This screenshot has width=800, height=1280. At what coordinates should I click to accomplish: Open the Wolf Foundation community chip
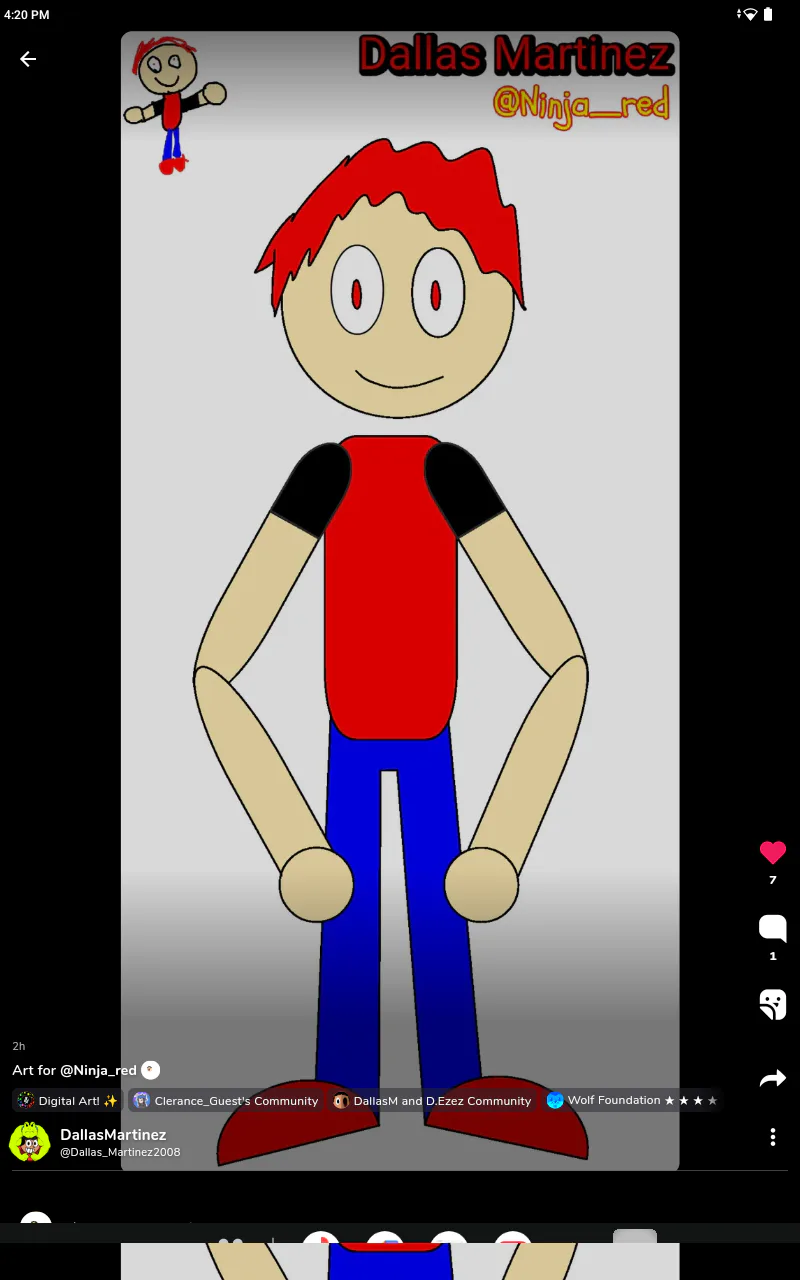tap(632, 1101)
